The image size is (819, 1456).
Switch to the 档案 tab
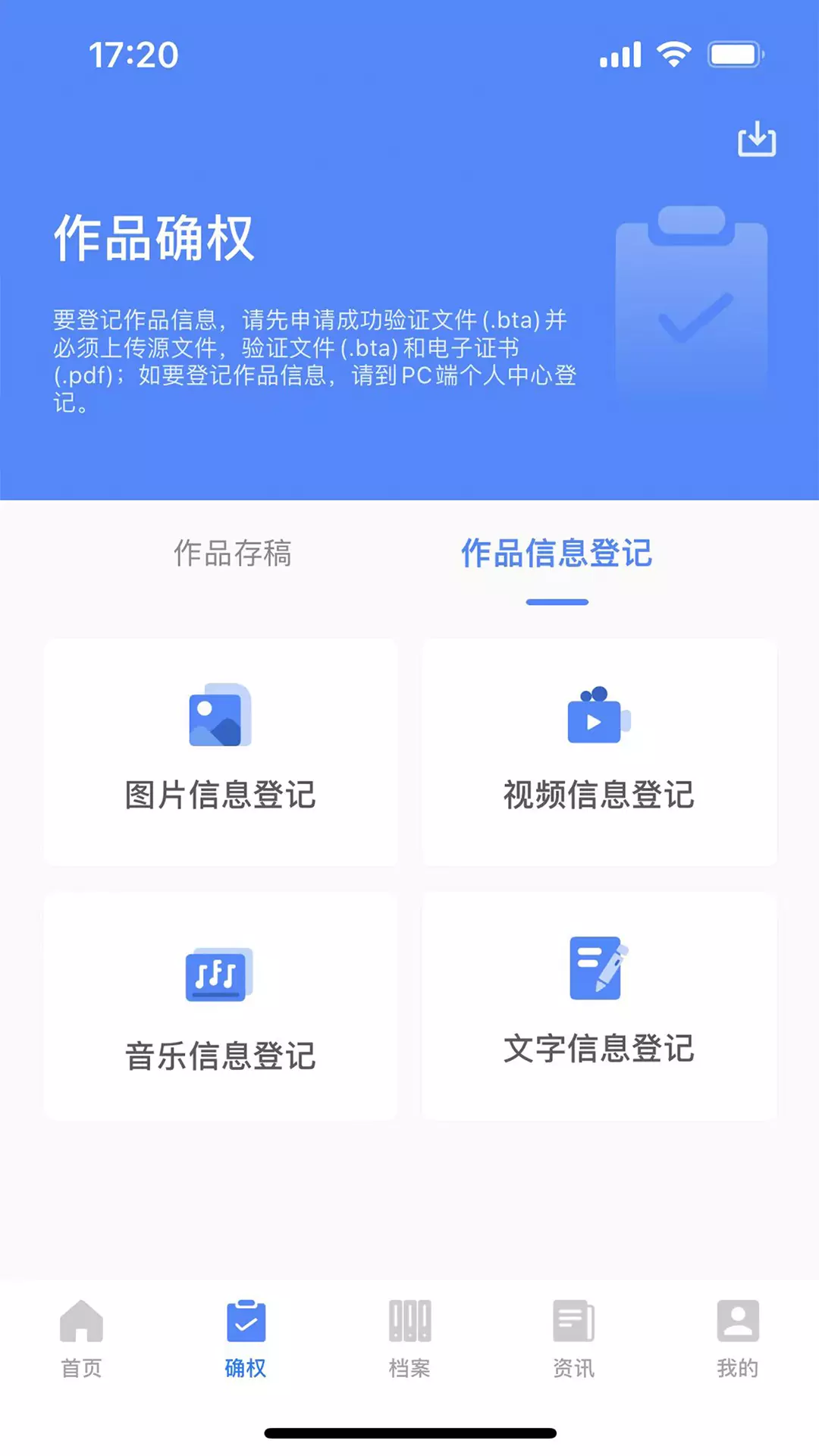[409, 1339]
